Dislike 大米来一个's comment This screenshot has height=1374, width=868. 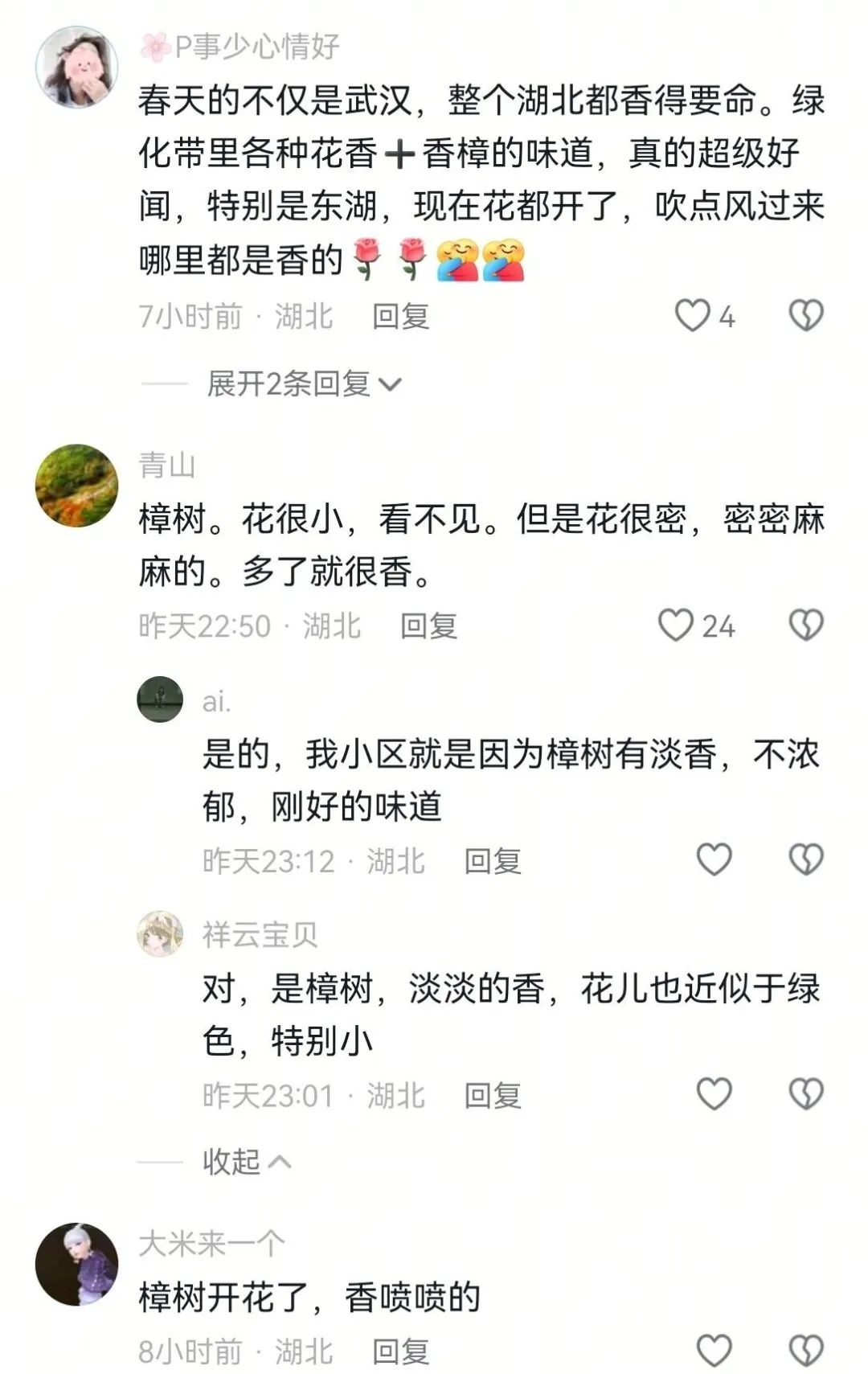click(805, 1351)
